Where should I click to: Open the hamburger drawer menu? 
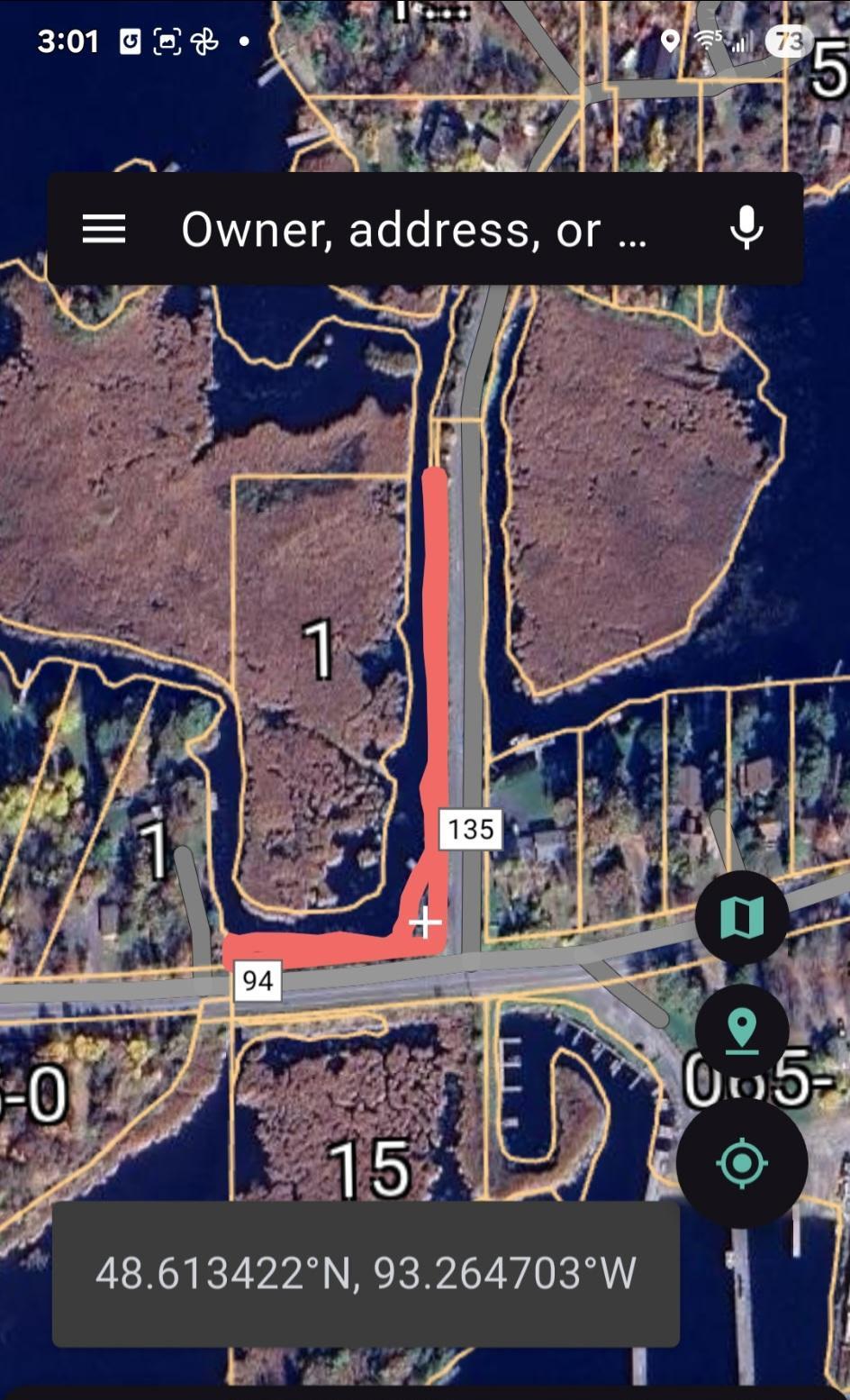point(104,230)
